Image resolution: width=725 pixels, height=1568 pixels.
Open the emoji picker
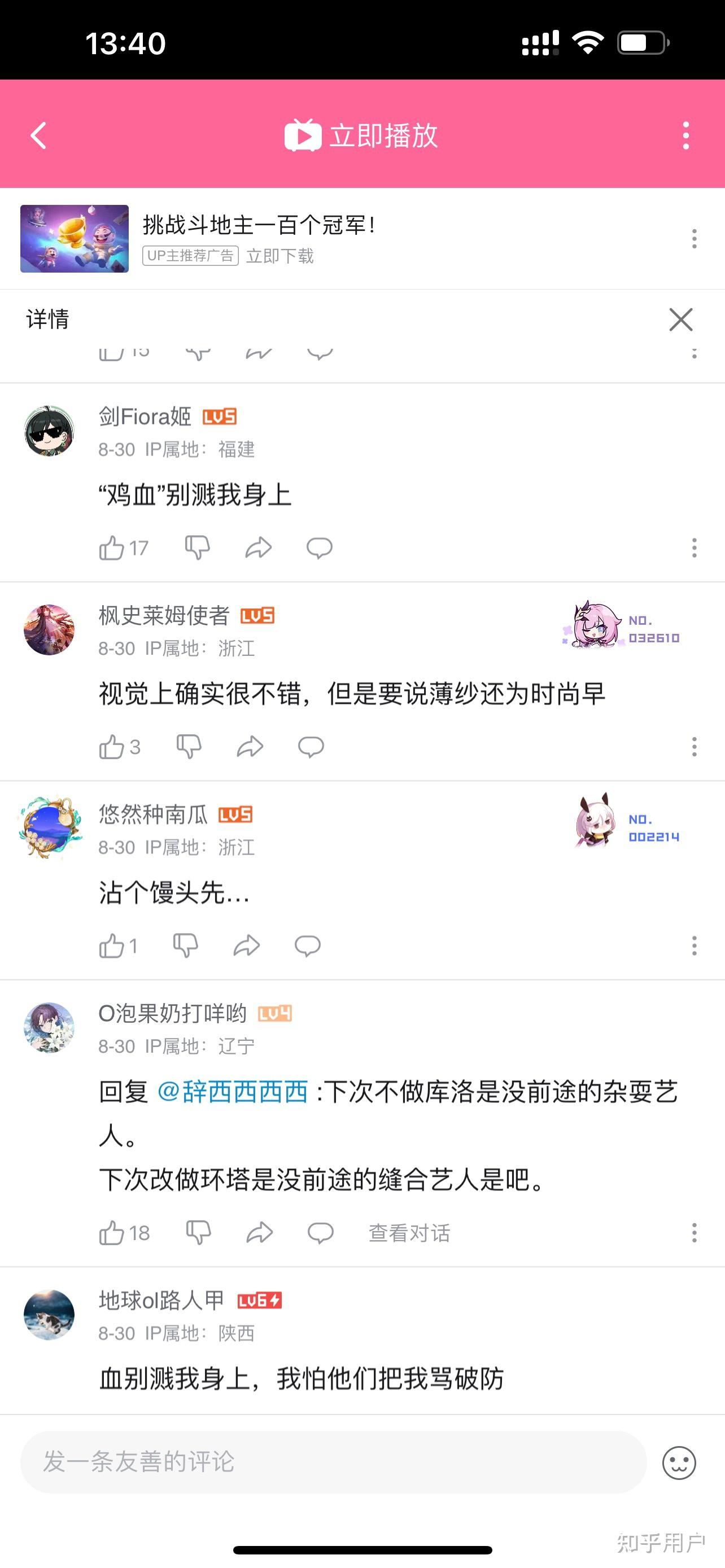679,1462
